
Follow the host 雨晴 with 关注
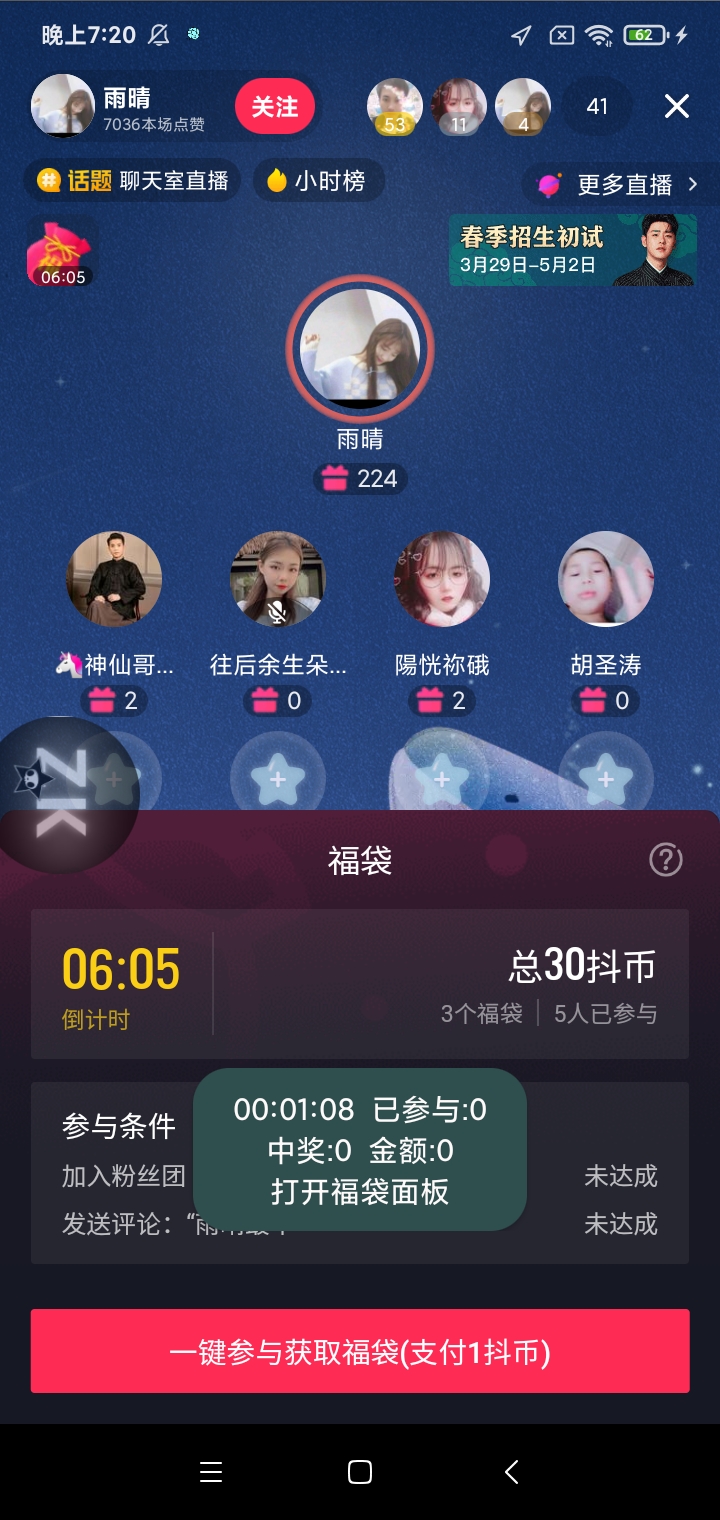click(274, 106)
